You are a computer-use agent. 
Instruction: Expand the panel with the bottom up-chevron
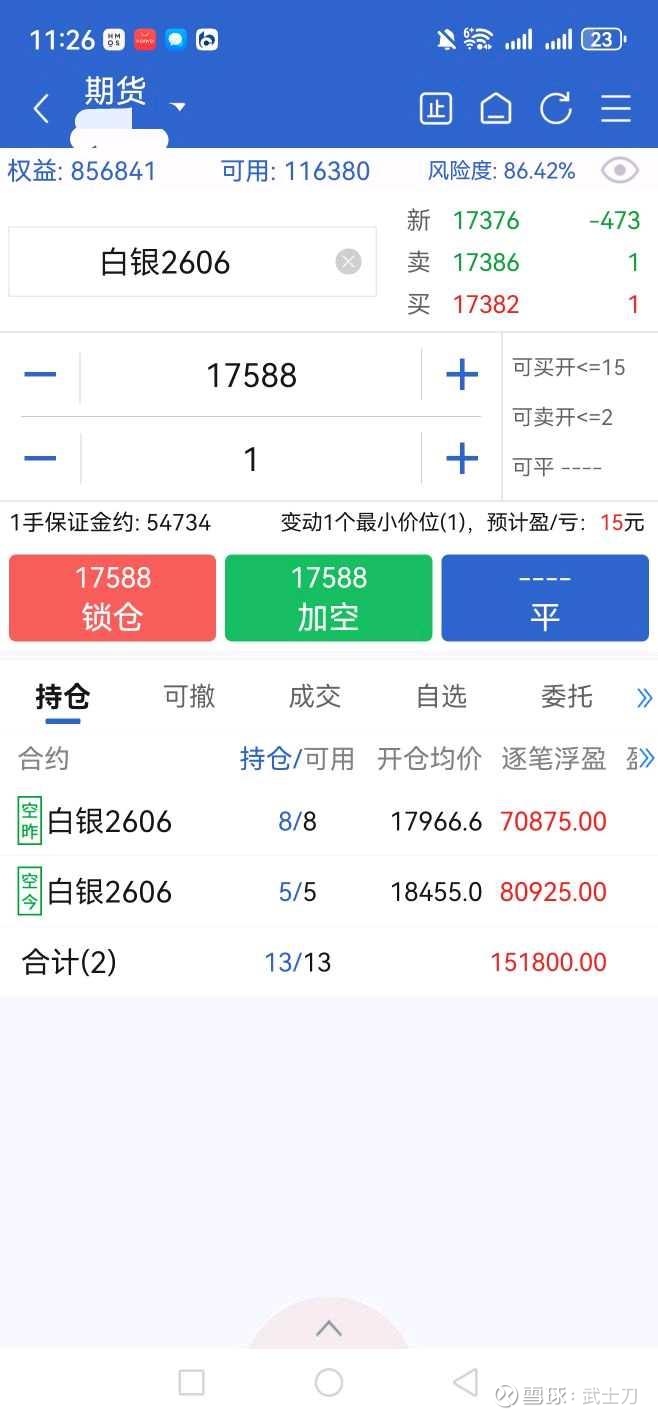click(329, 1328)
